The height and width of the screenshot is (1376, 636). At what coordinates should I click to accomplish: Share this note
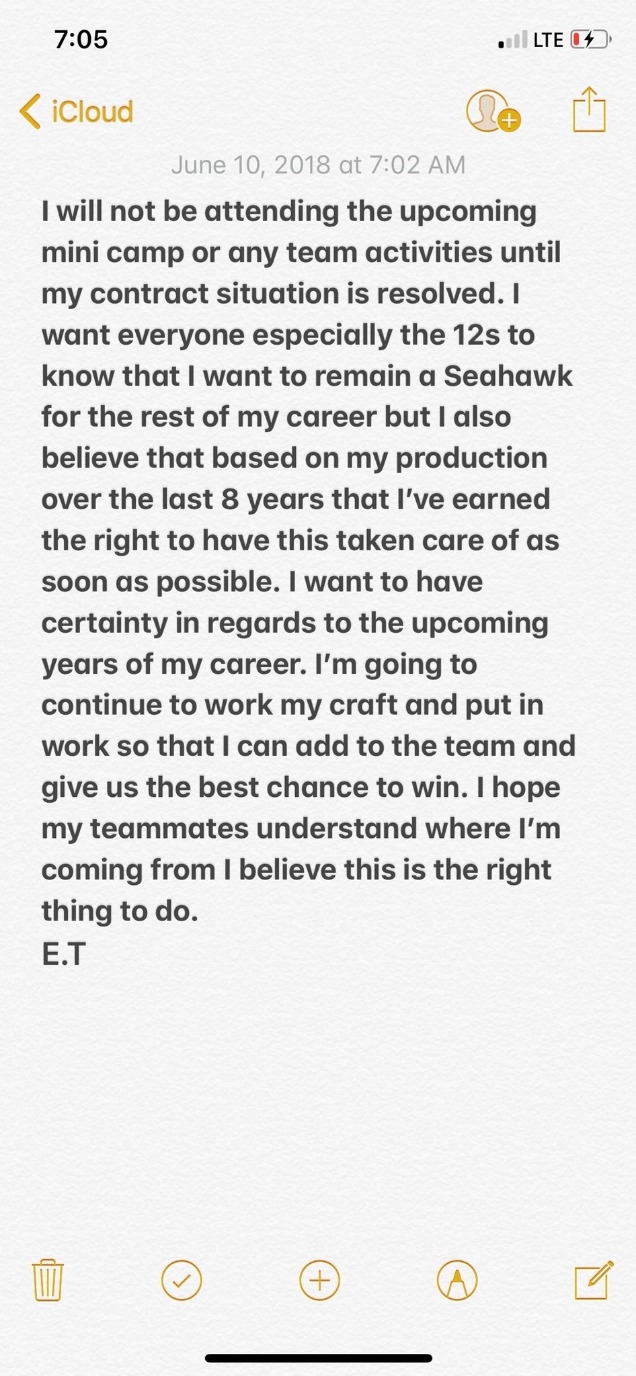pyautogui.click(x=590, y=109)
